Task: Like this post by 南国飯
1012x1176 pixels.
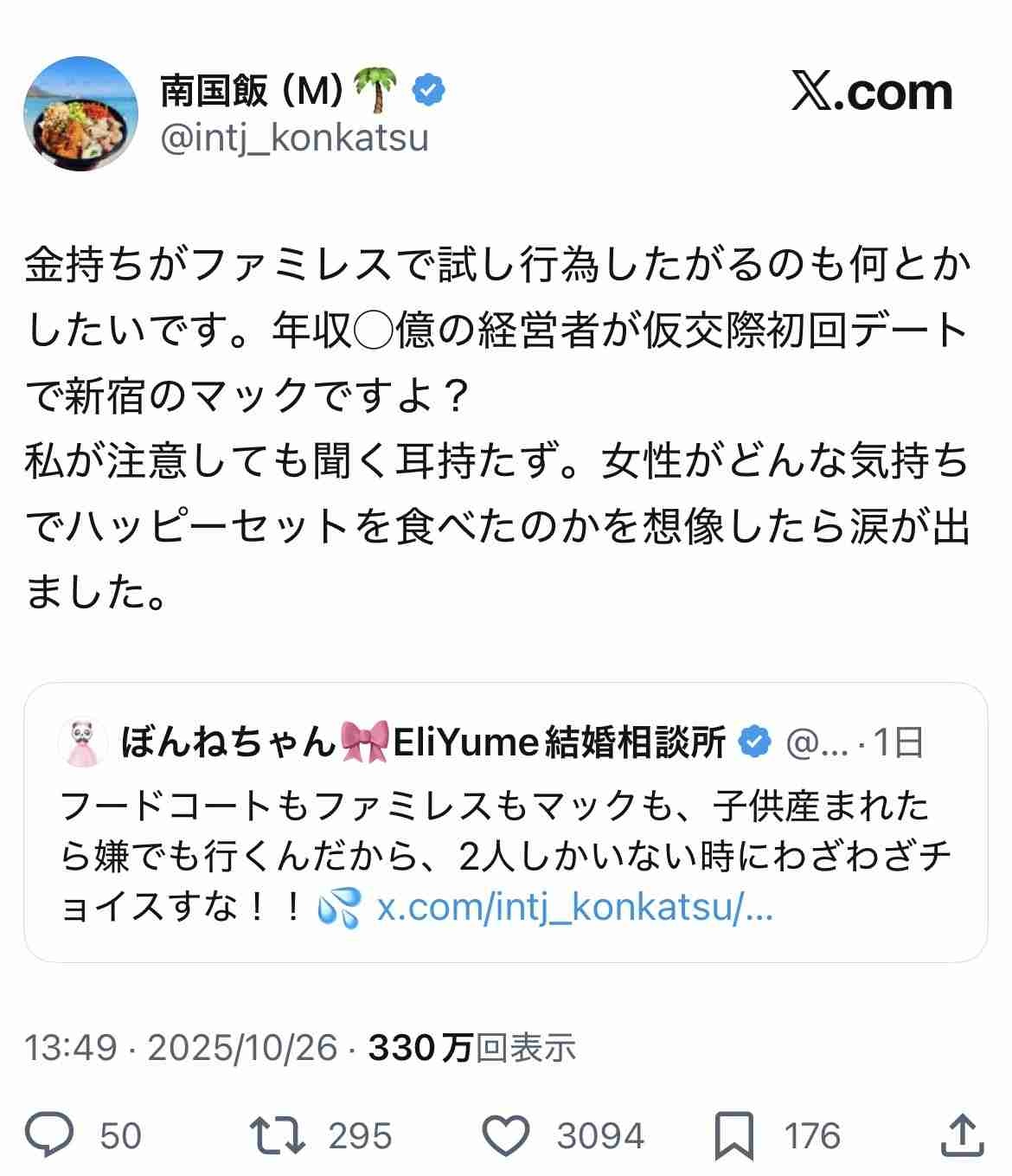Action: (505, 1134)
